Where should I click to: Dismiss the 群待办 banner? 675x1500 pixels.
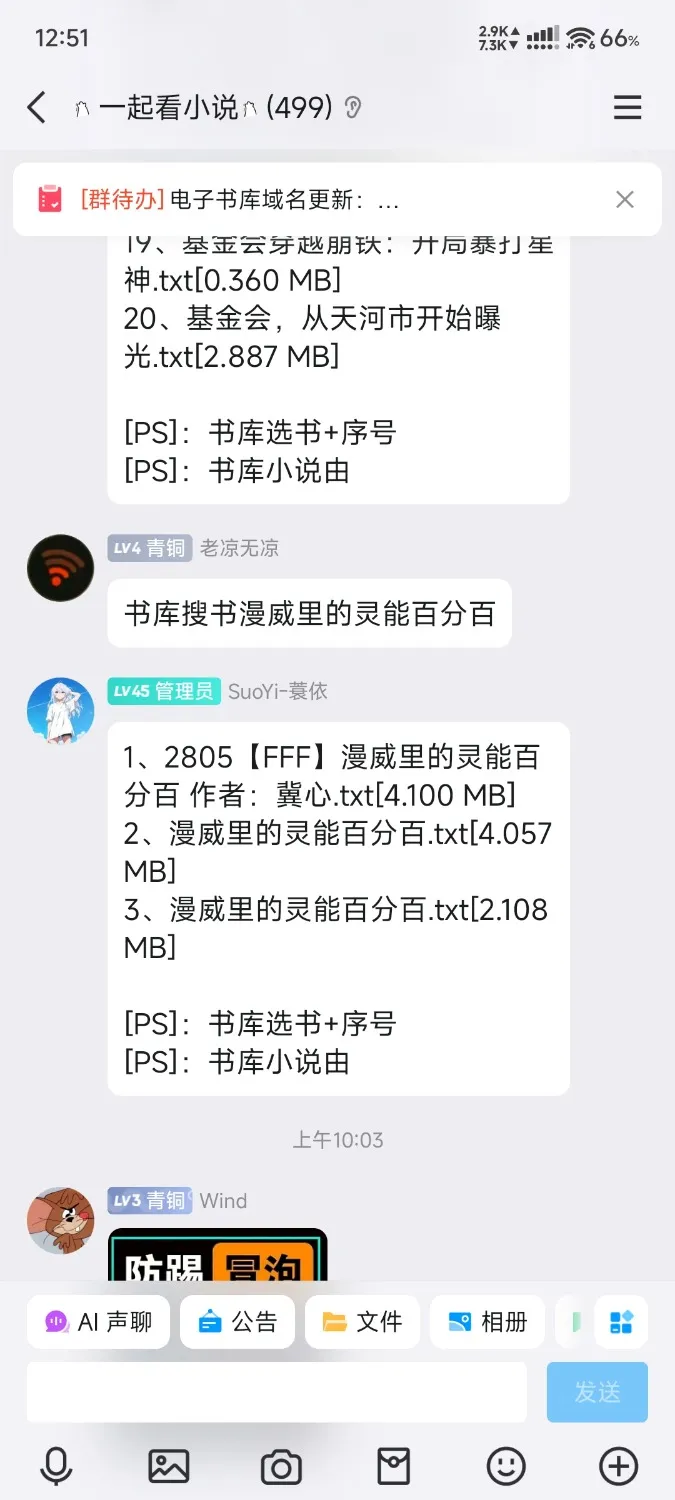click(x=625, y=199)
